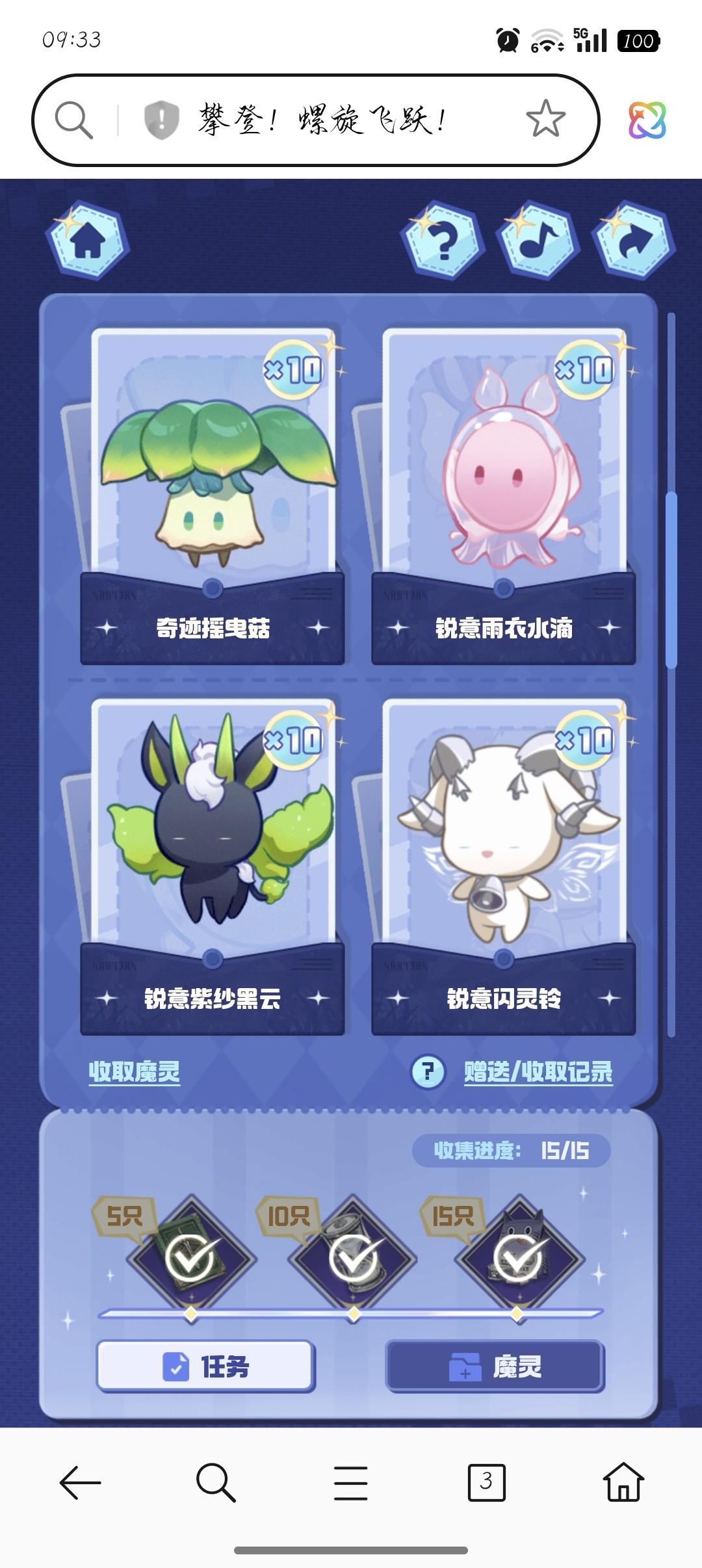The width and height of the screenshot is (702, 1568).
Task: Open the 奇迹摇曳菇 card
Action: 213,494
